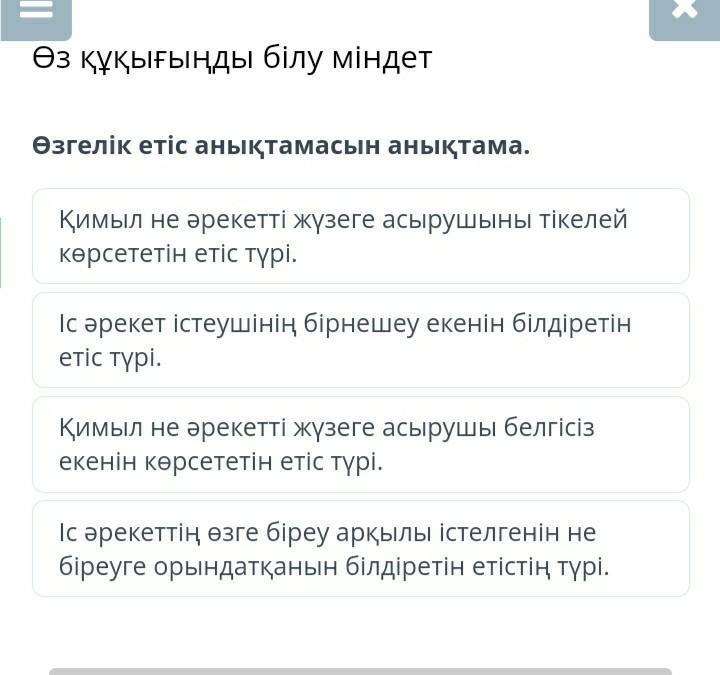Pick answer mentioning 'асырушы белгісіз екенін'
The image size is (720, 675).
pyautogui.click(x=360, y=444)
